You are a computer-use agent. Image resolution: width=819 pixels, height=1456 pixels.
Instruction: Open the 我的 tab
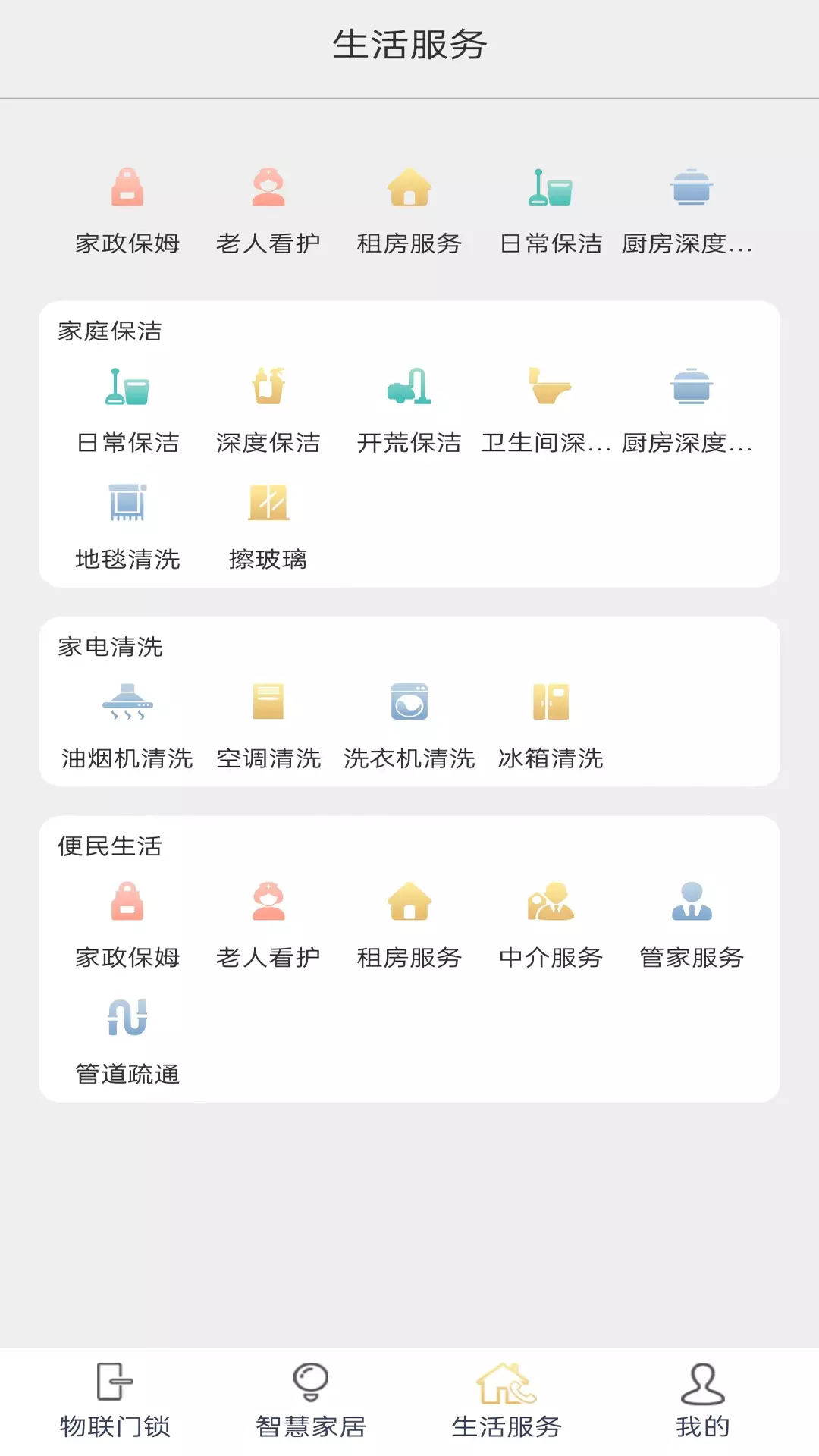[x=703, y=1401]
